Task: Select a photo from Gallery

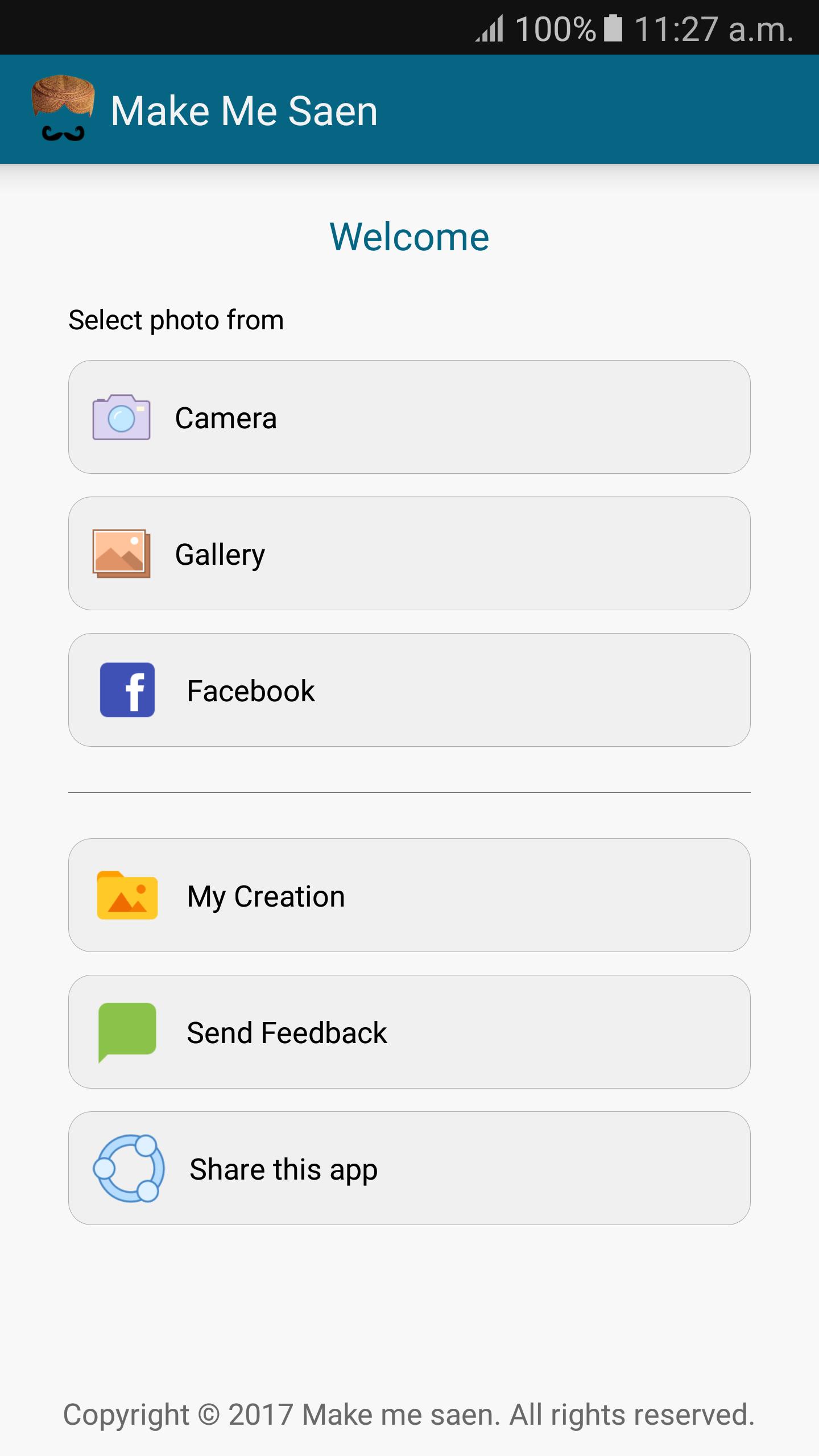Action: pos(409,553)
